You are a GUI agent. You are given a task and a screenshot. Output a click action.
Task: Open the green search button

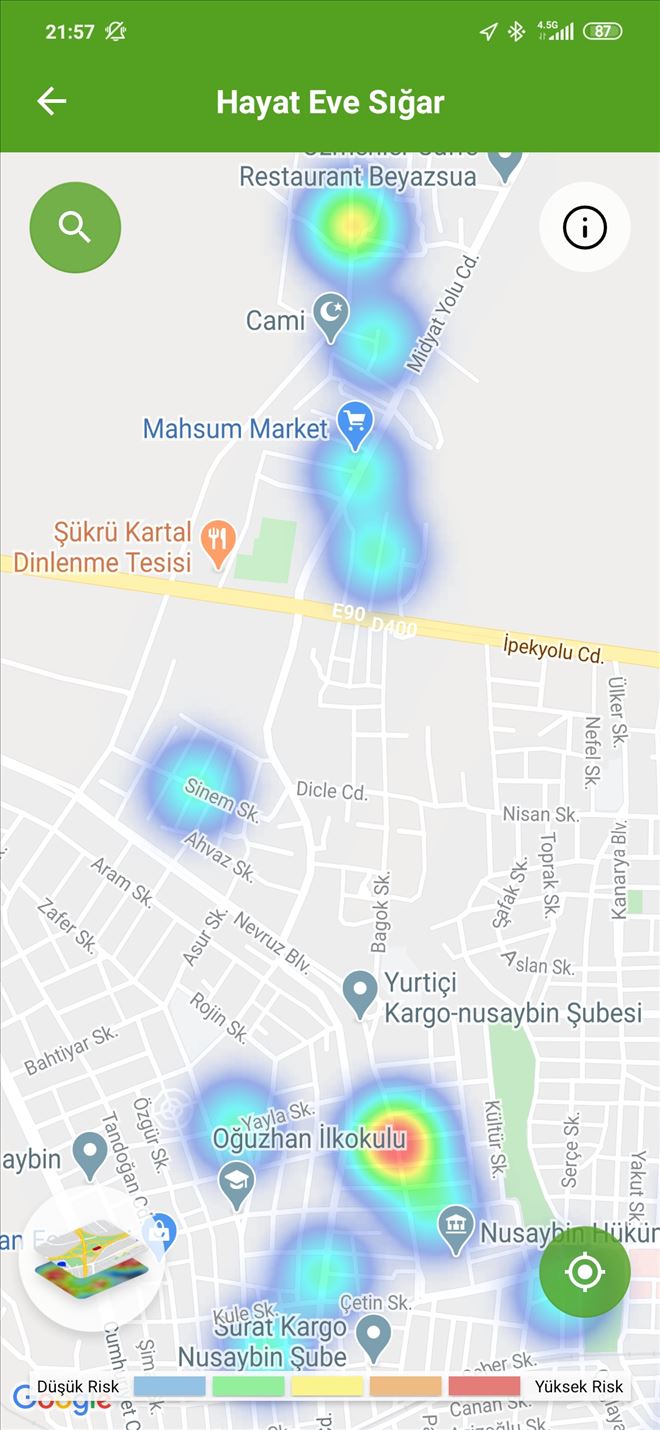75,227
